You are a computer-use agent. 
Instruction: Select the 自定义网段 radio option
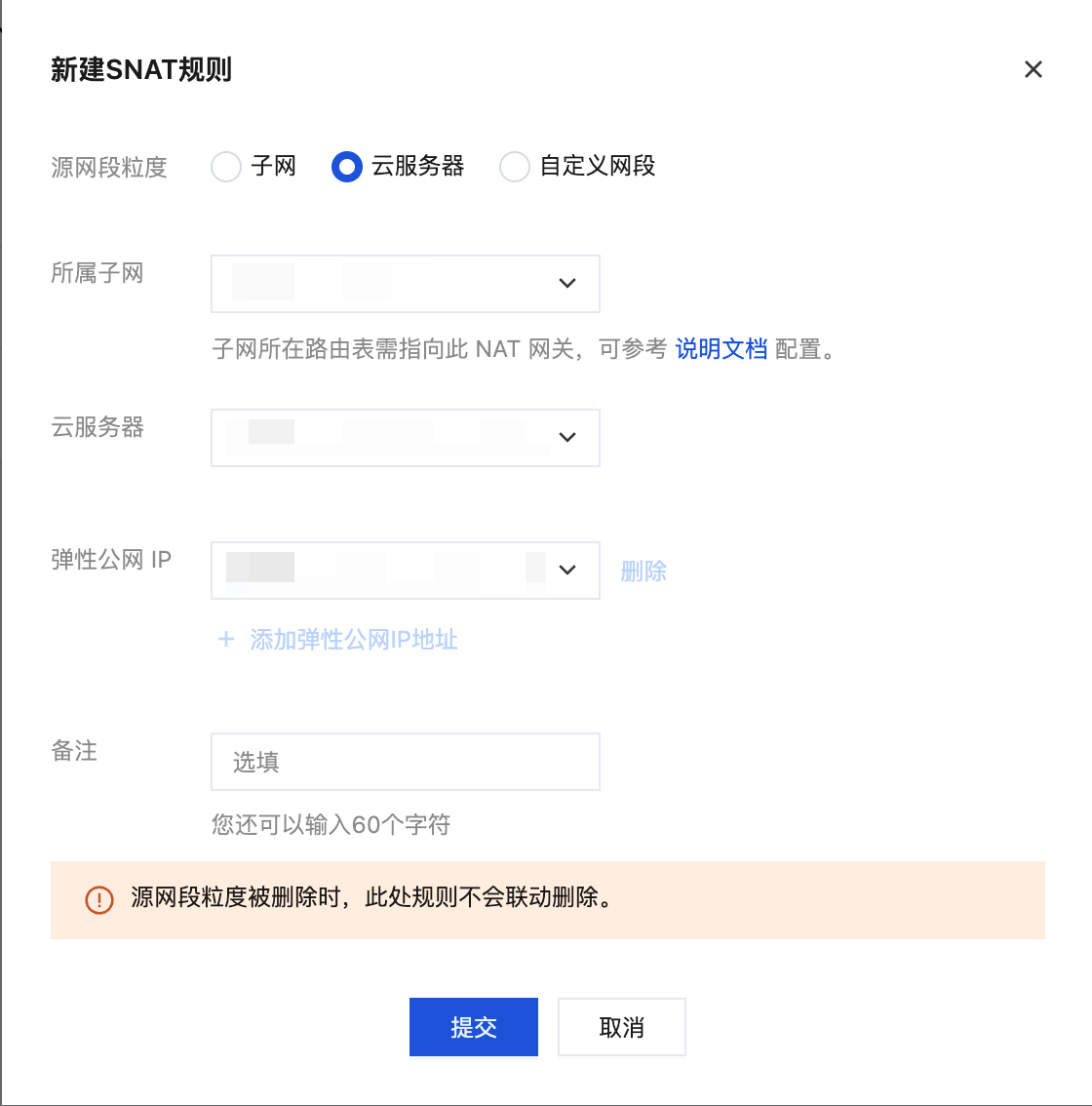click(515, 167)
